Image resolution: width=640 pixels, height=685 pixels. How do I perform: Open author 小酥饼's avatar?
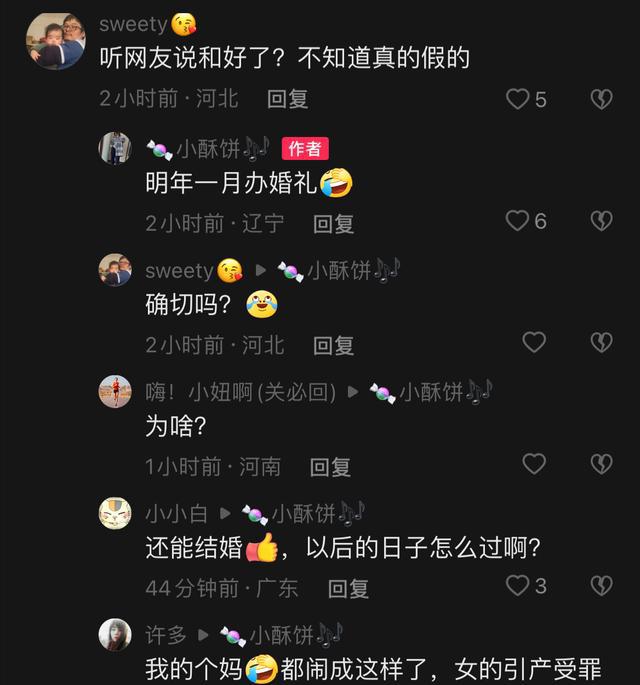(x=115, y=148)
